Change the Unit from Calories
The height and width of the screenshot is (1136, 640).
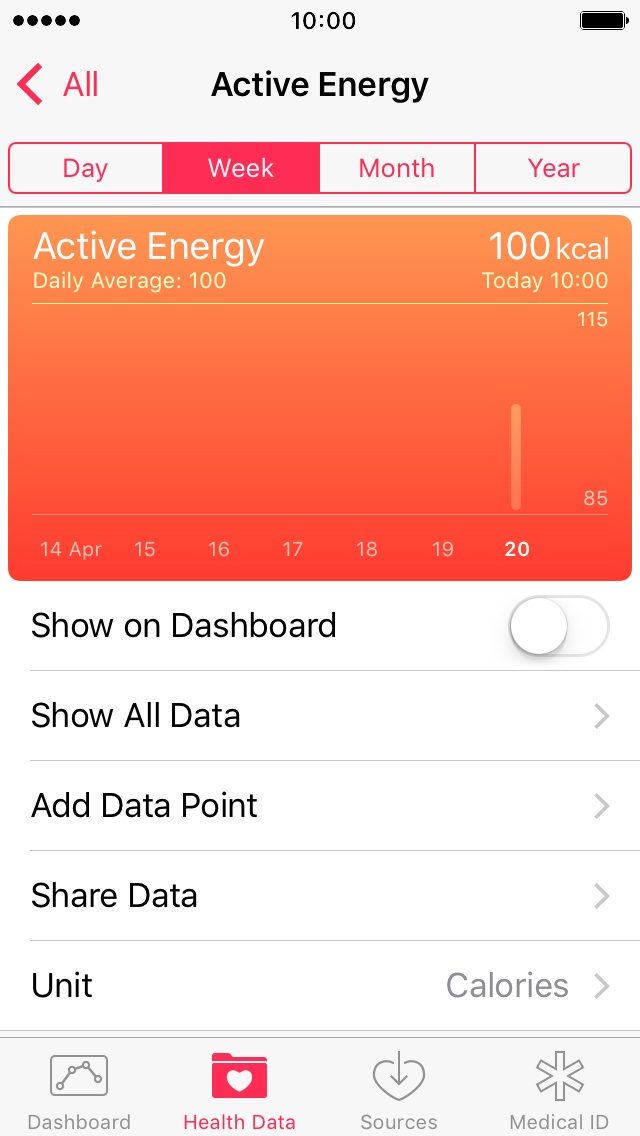pyautogui.click(x=320, y=985)
